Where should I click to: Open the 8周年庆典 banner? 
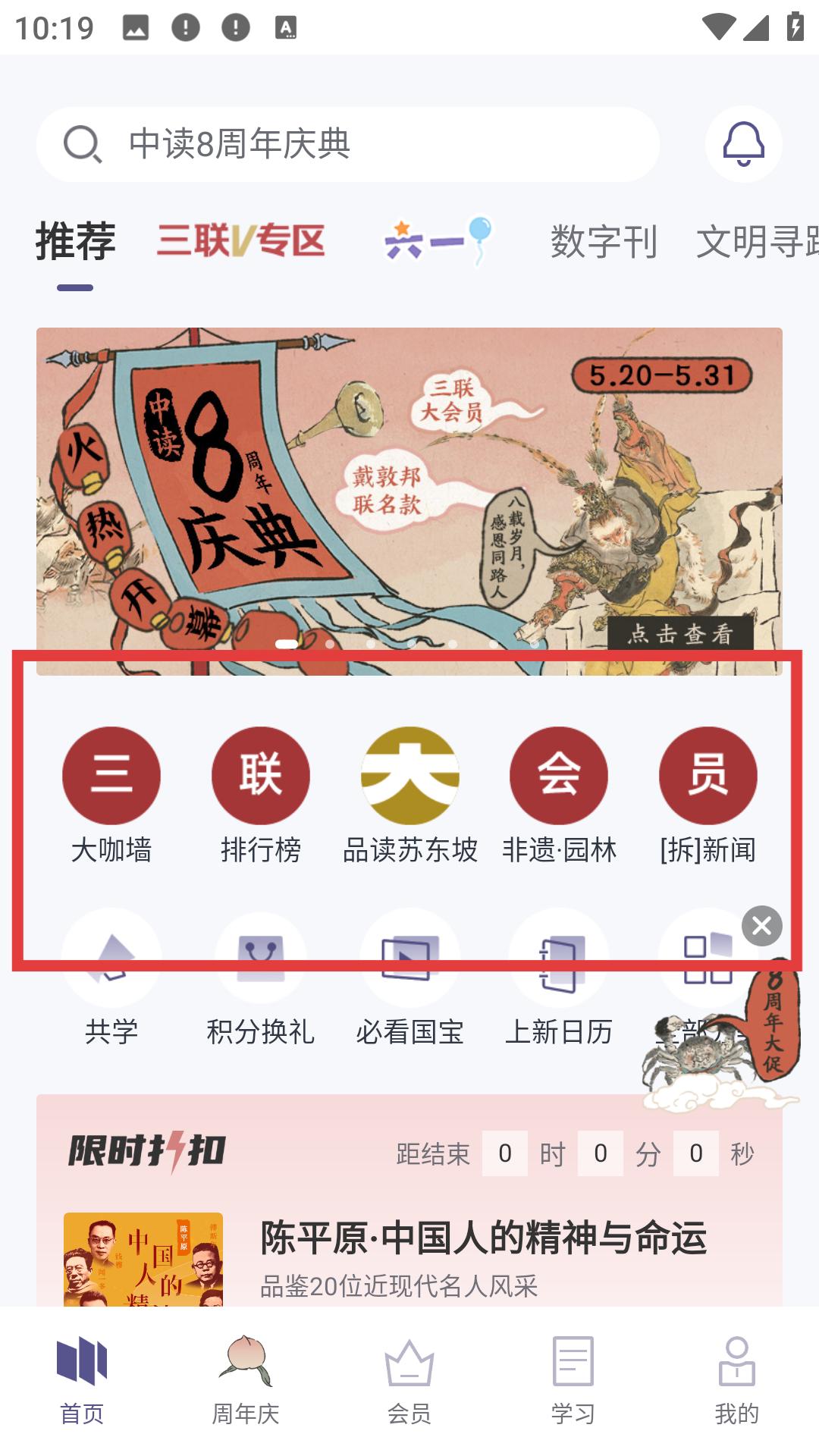409,501
